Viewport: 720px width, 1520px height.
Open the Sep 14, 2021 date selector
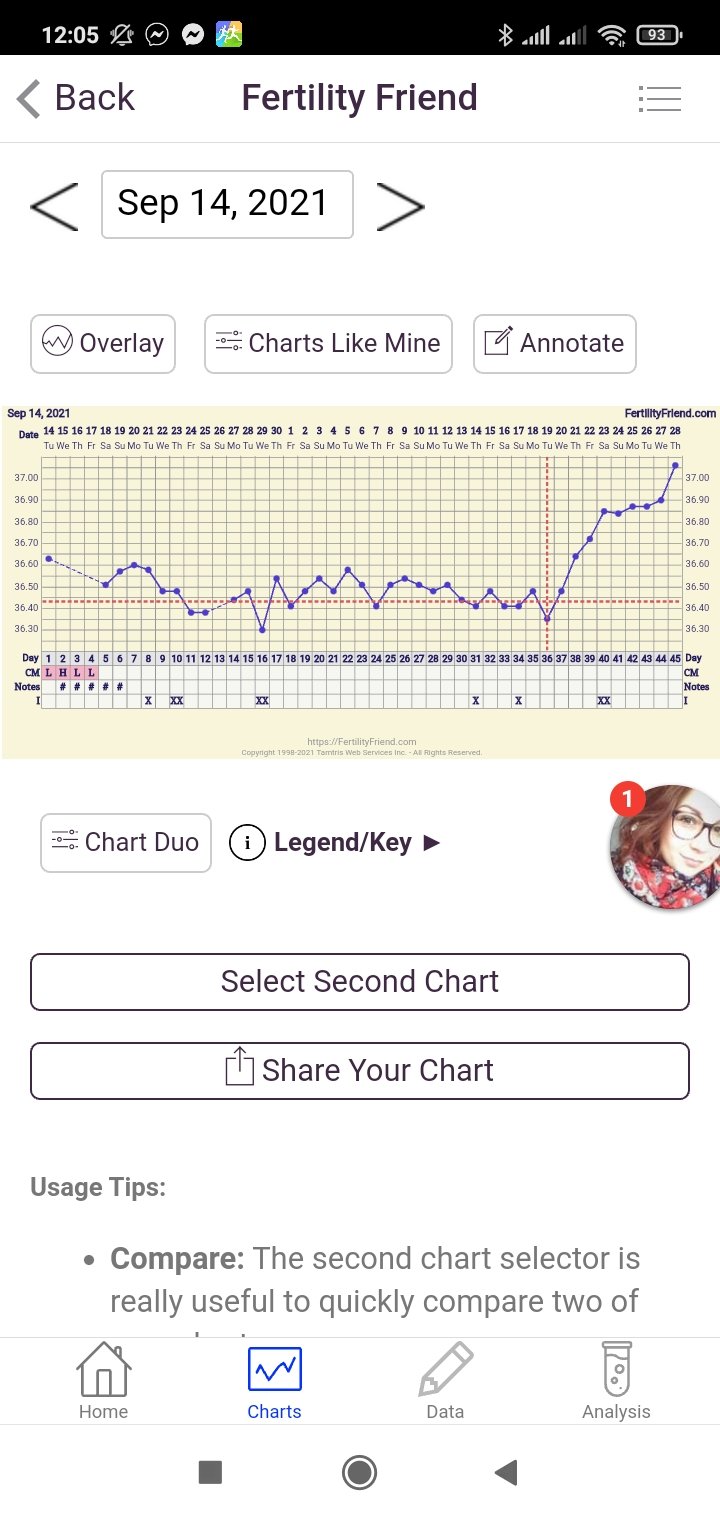[x=227, y=204]
